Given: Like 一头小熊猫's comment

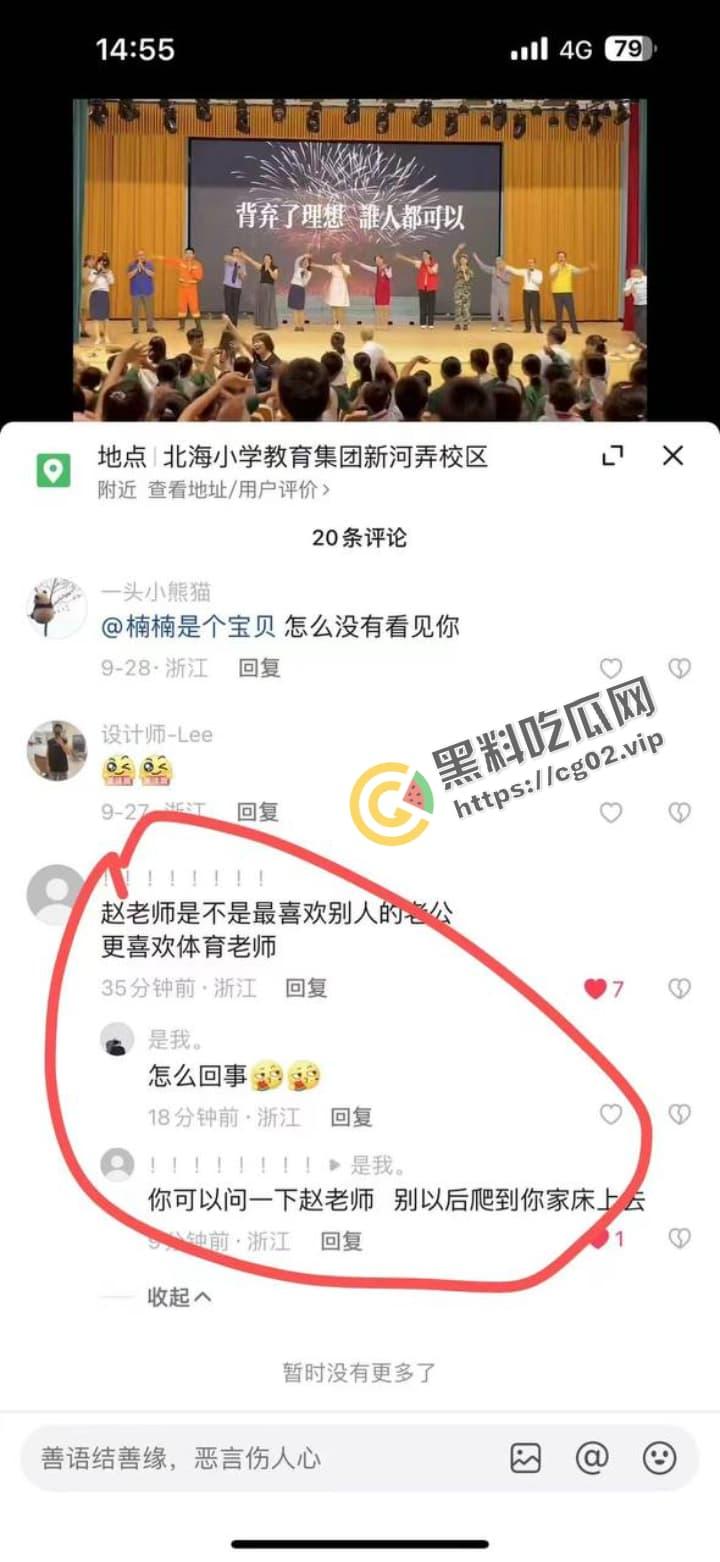Looking at the screenshot, I should click(611, 668).
